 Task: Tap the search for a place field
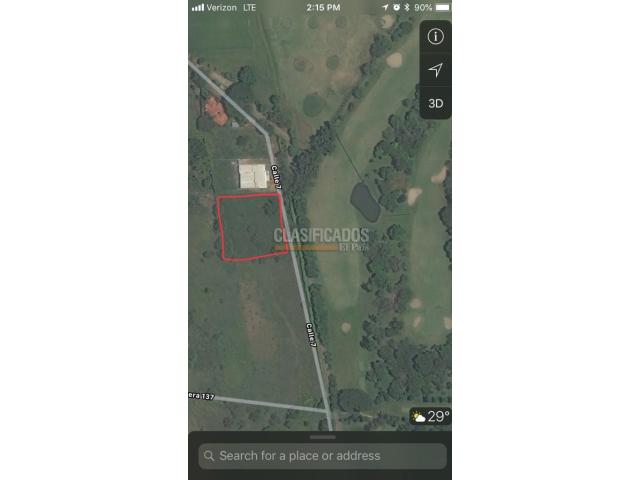tap(322, 456)
